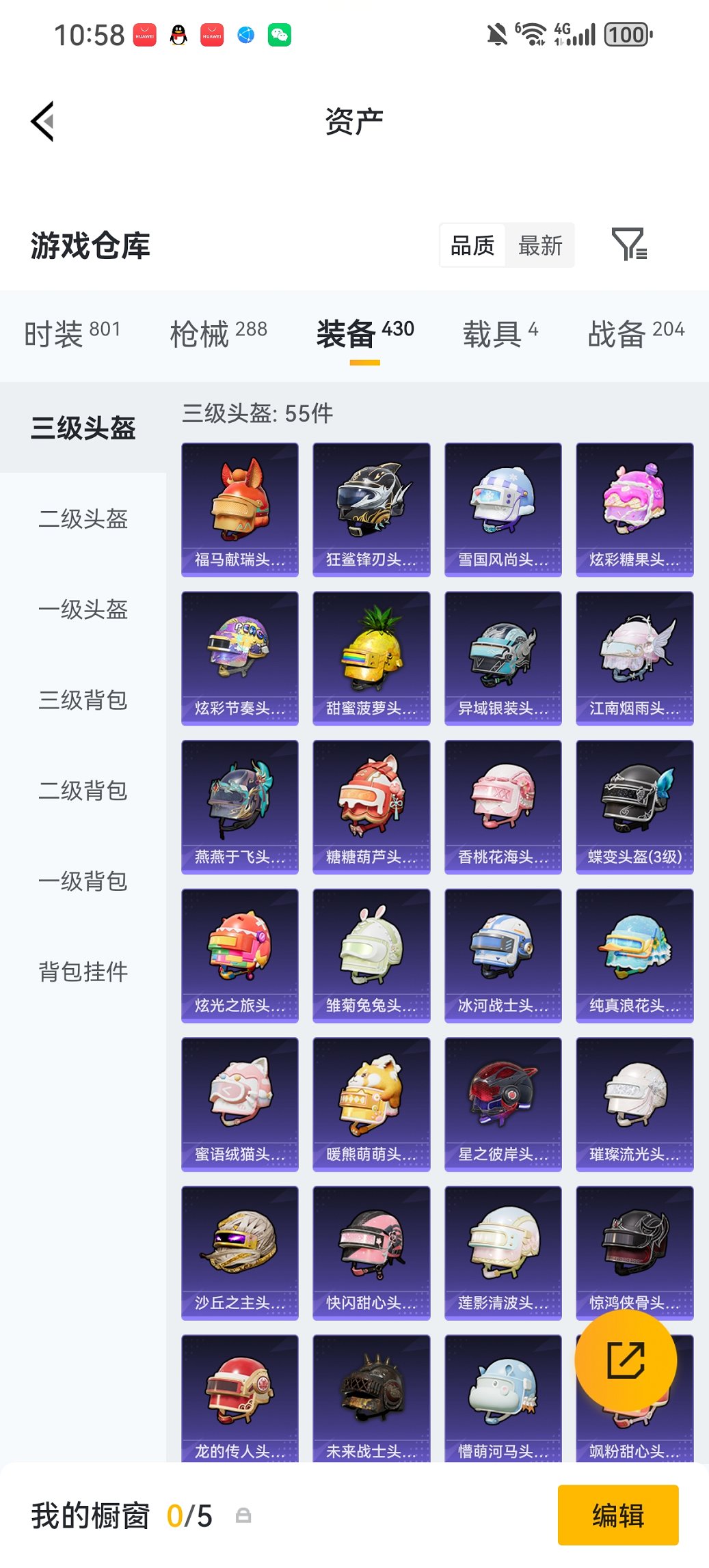This screenshot has height=1568, width=709.
Task: Tap the 编辑 button
Action: tap(617, 1515)
